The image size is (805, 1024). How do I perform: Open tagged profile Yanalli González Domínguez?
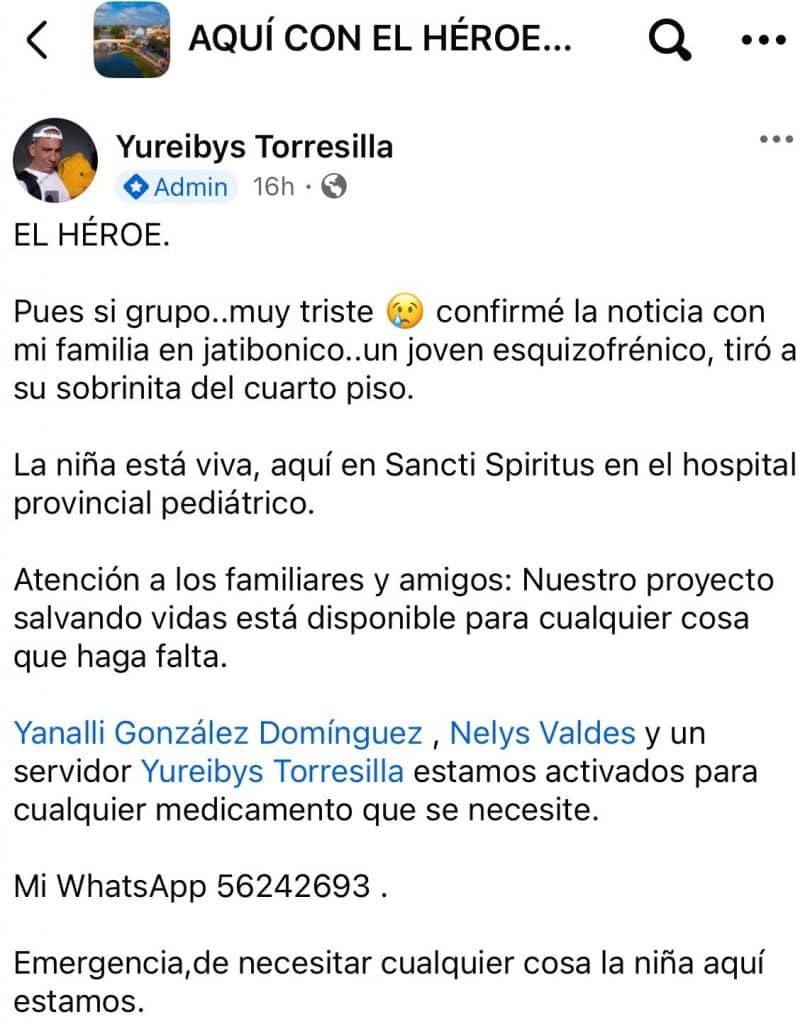tap(218, 733)
